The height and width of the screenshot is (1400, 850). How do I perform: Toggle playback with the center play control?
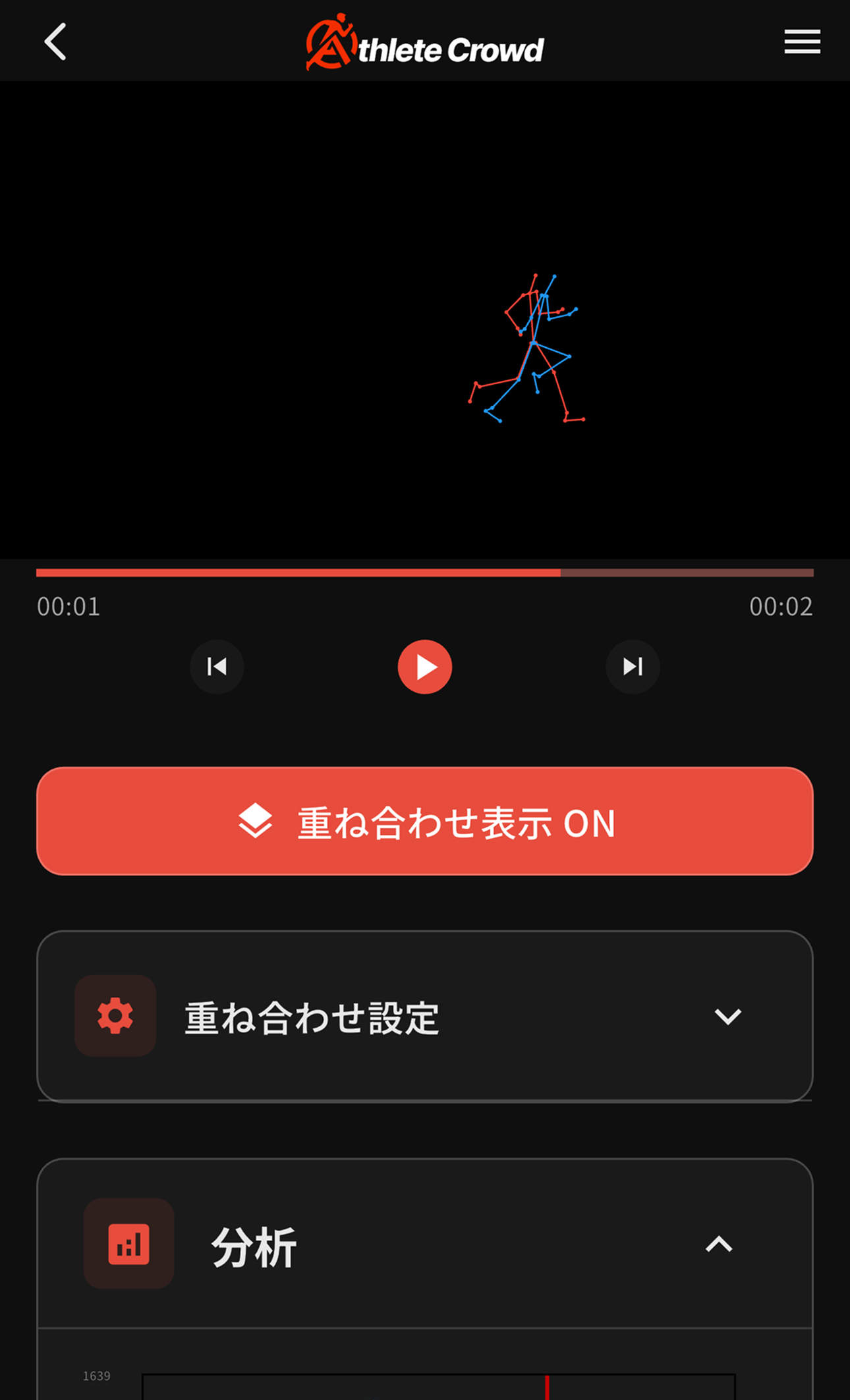(425, 667)
